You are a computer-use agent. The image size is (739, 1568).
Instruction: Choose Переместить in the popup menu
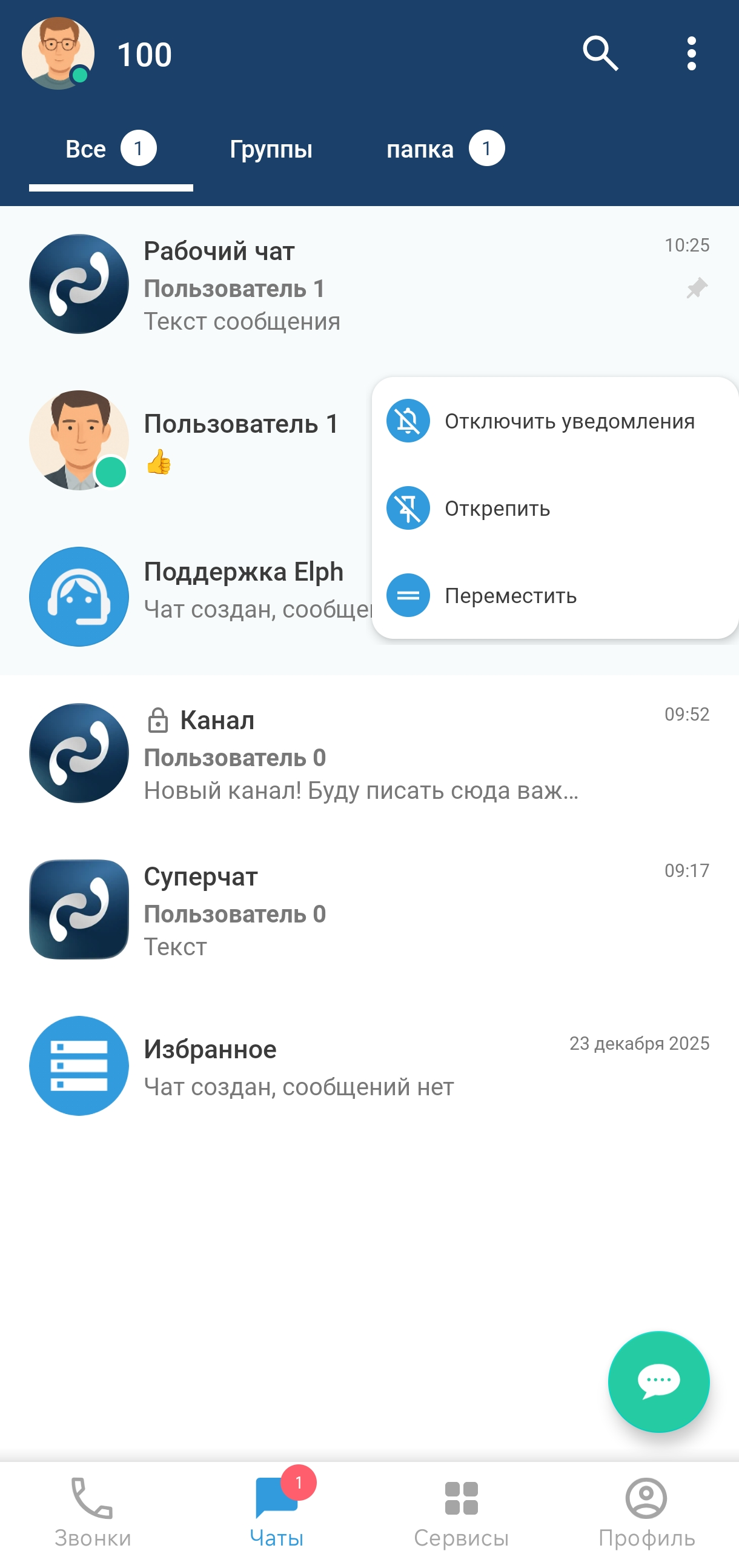(x=509, y=595)
